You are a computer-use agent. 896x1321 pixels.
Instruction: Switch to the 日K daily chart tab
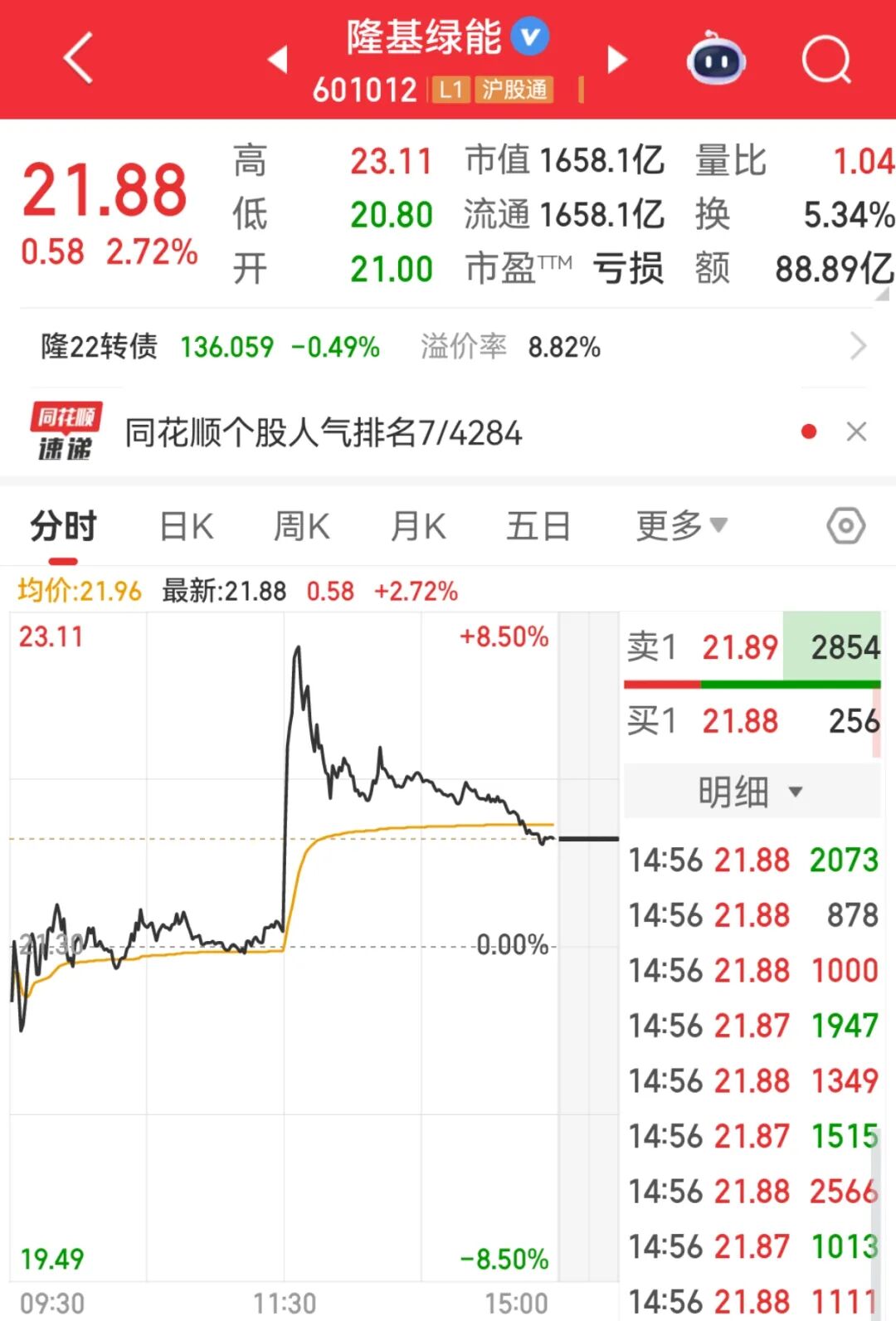click(x=186, y=526)
